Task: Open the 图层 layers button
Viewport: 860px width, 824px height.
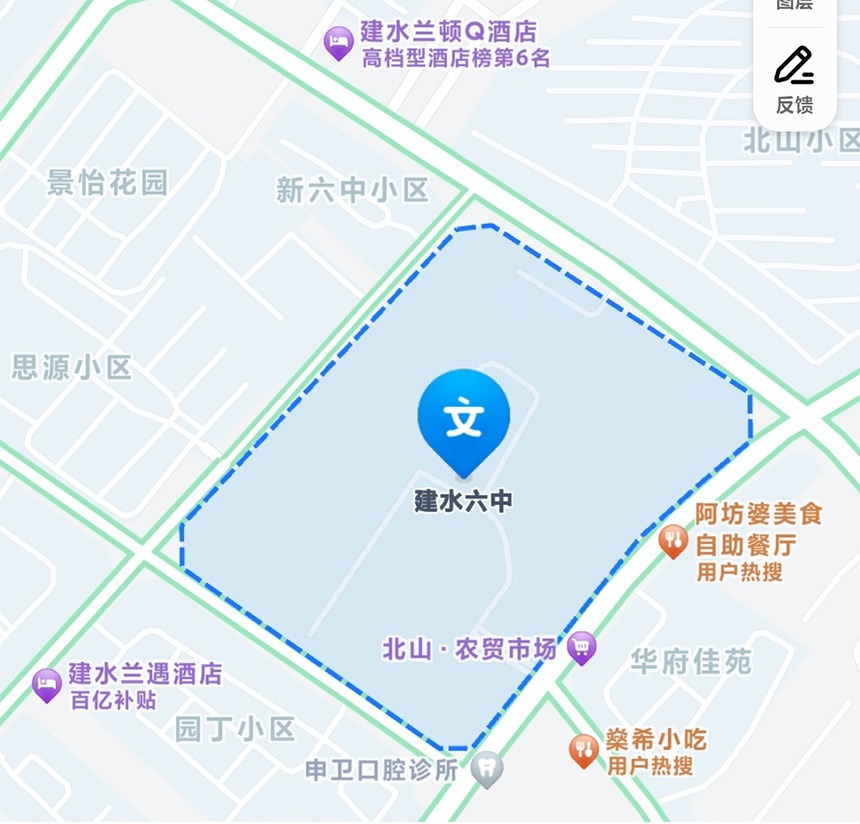Action: click(x=794, y=6)
